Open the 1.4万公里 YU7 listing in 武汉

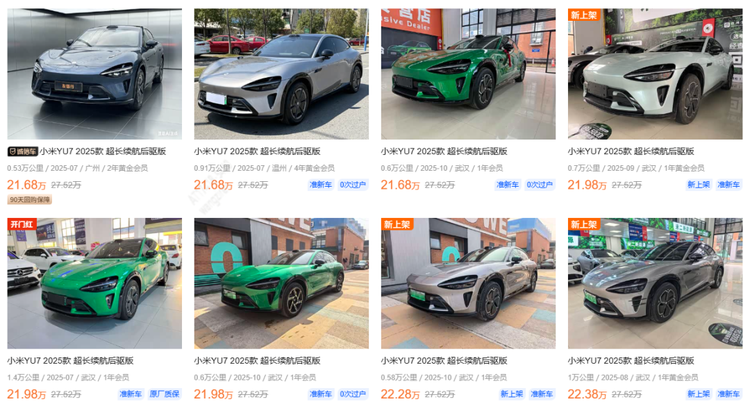coord(94,283)
